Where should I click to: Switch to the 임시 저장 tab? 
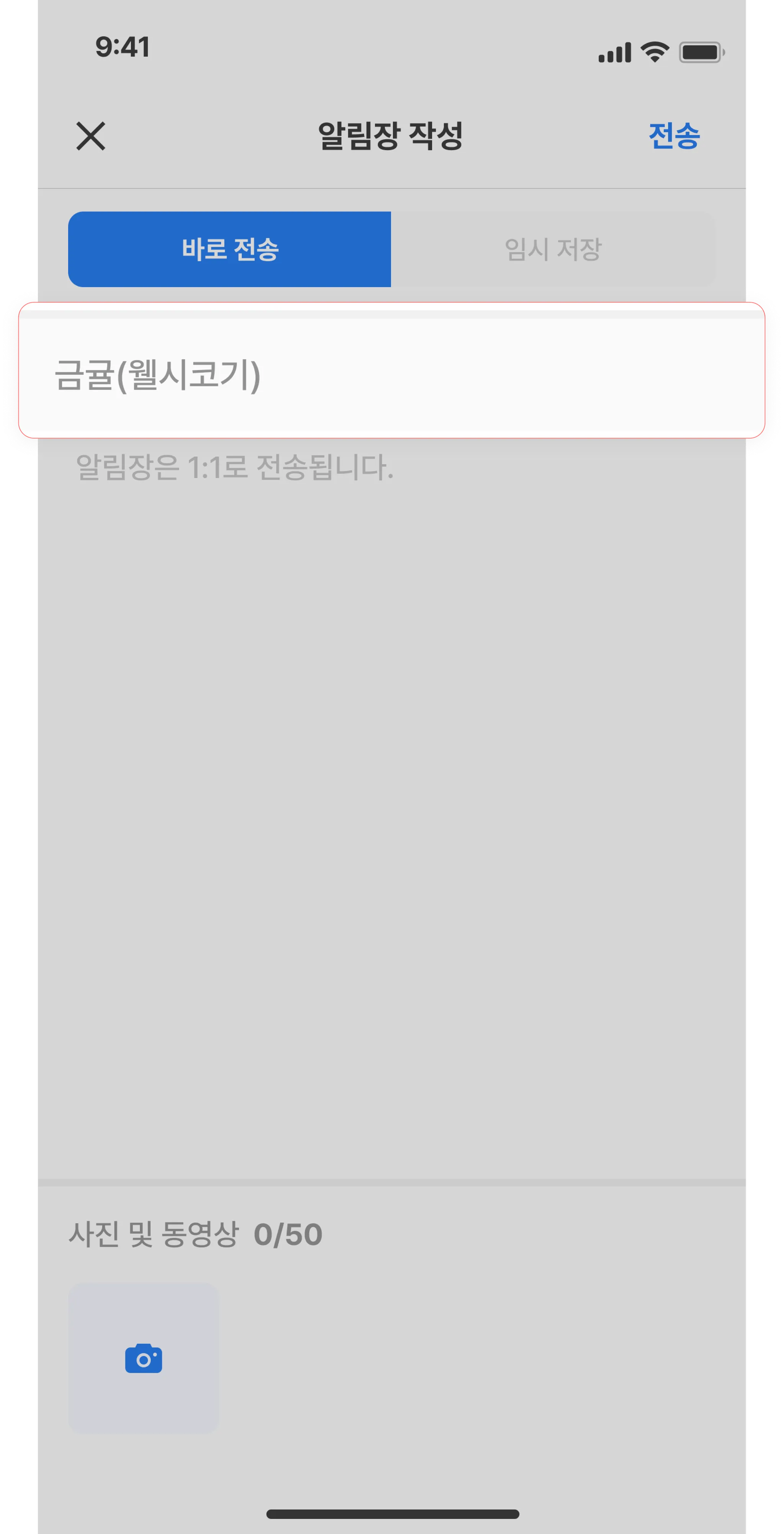point(552,249)
